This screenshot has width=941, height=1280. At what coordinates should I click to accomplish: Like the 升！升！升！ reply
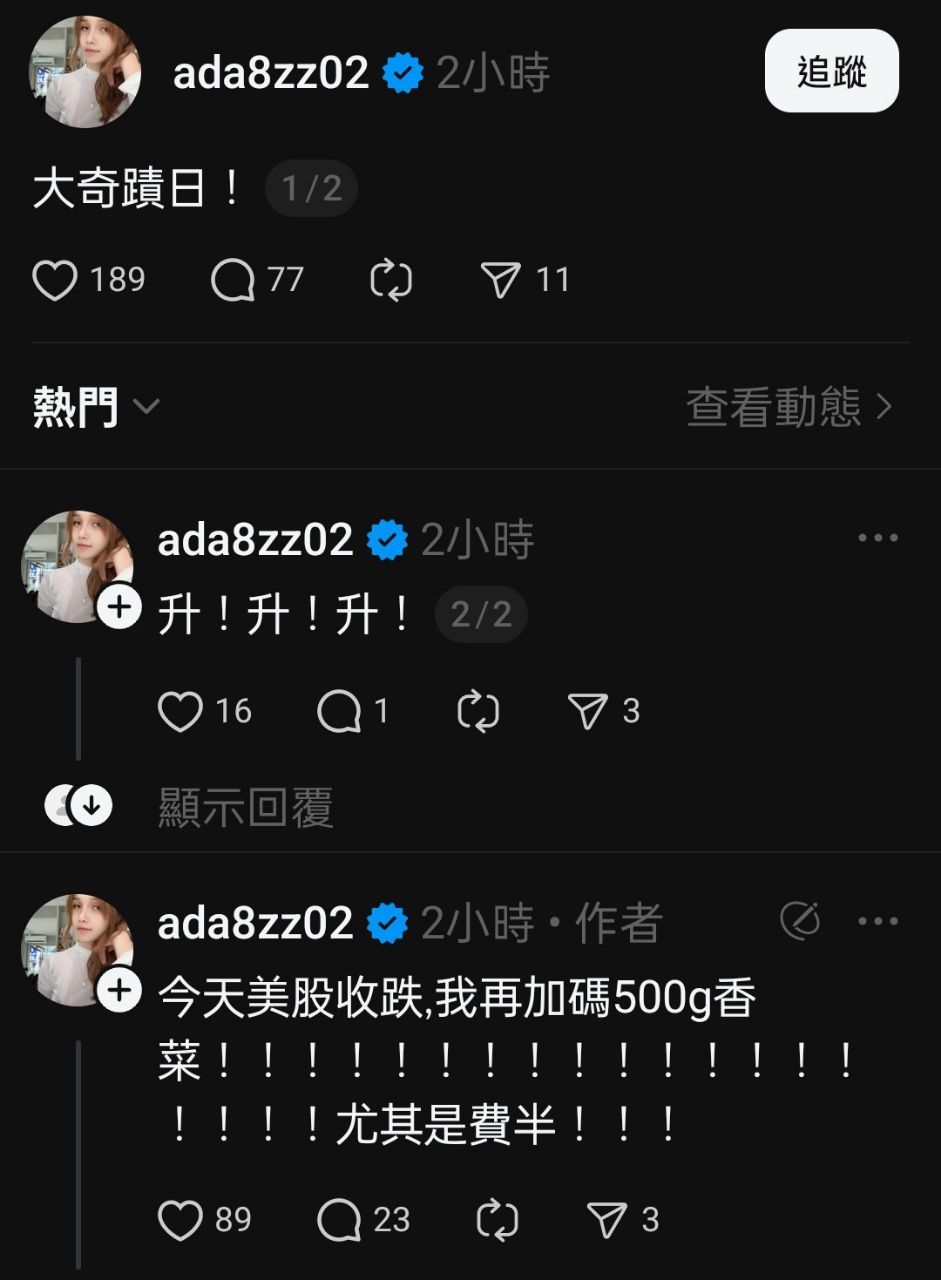[x=181, y=712]
